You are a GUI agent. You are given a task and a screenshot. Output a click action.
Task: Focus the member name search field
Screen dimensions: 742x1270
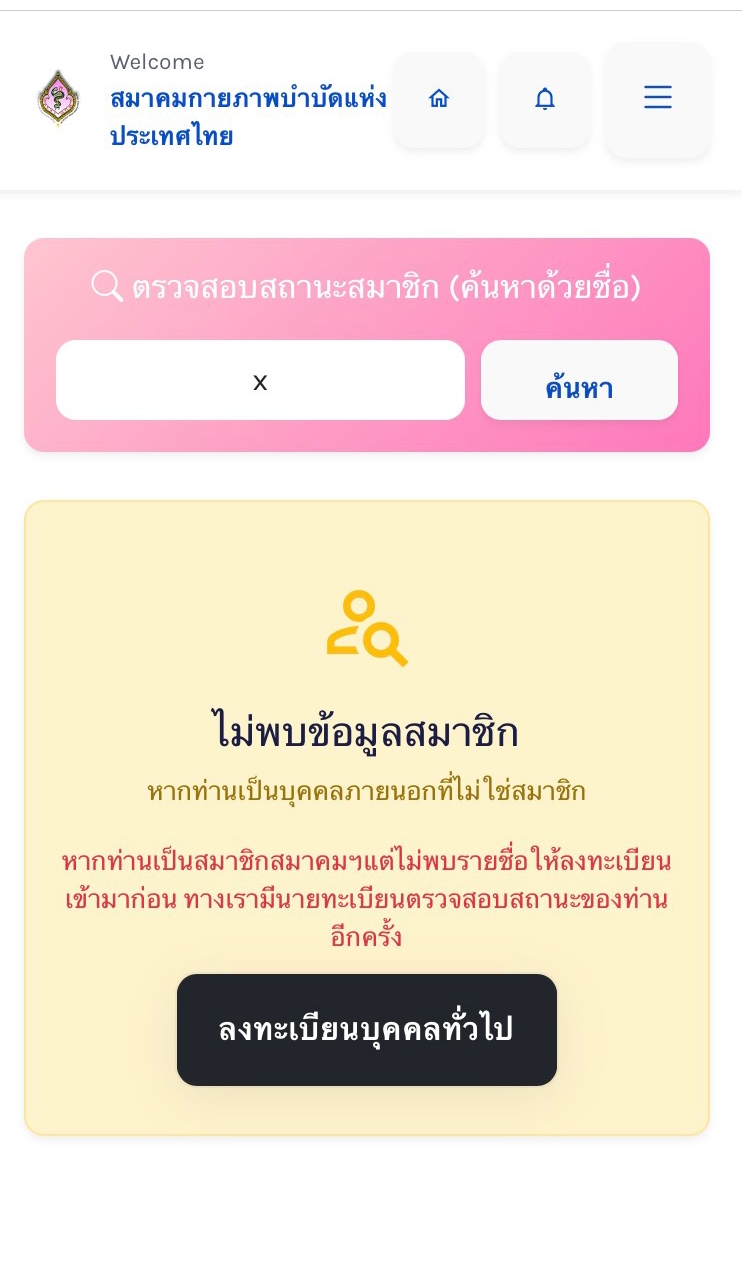coord(260,381)
